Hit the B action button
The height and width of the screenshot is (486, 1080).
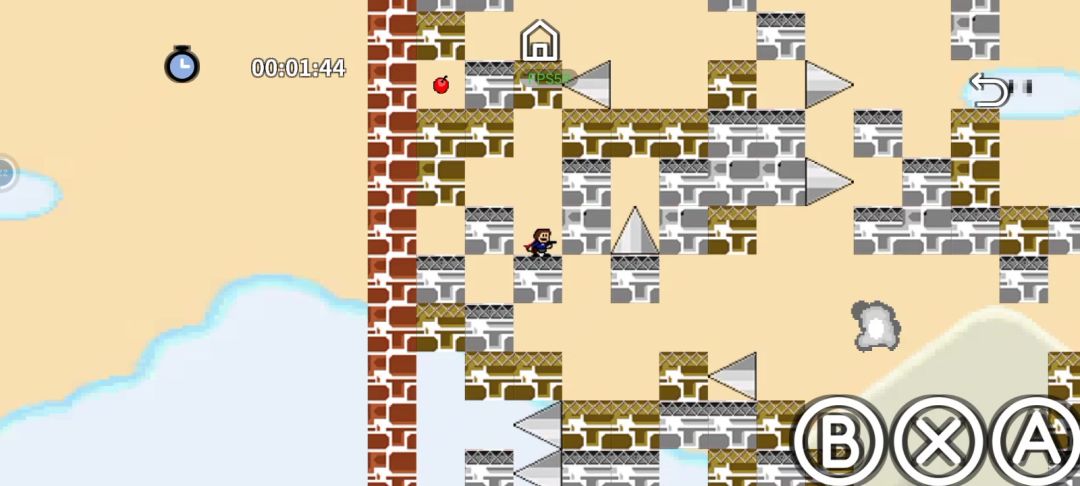pos(838,441)
